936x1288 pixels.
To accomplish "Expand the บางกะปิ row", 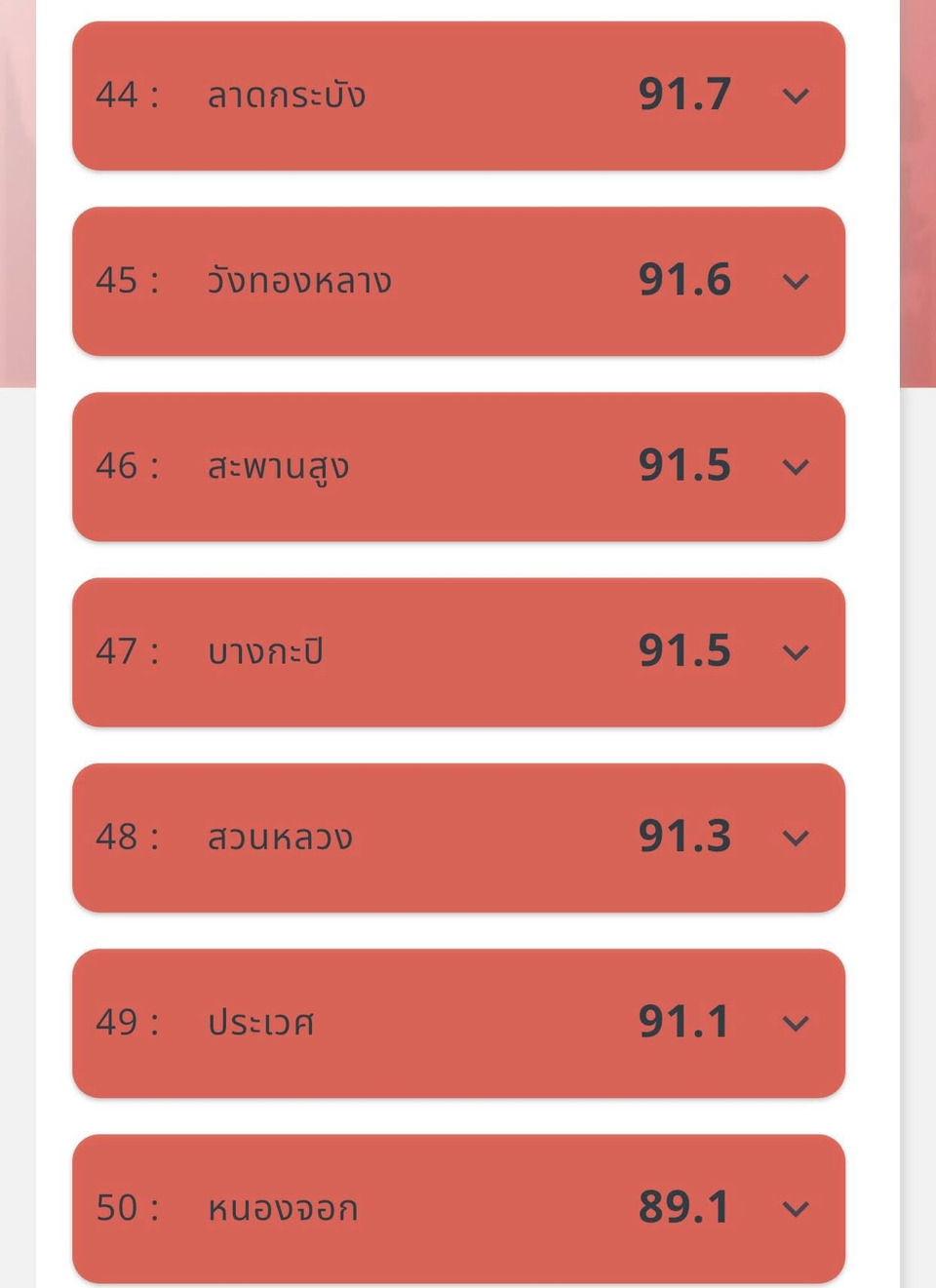I will pyautogui.click(x=796, y=652).
